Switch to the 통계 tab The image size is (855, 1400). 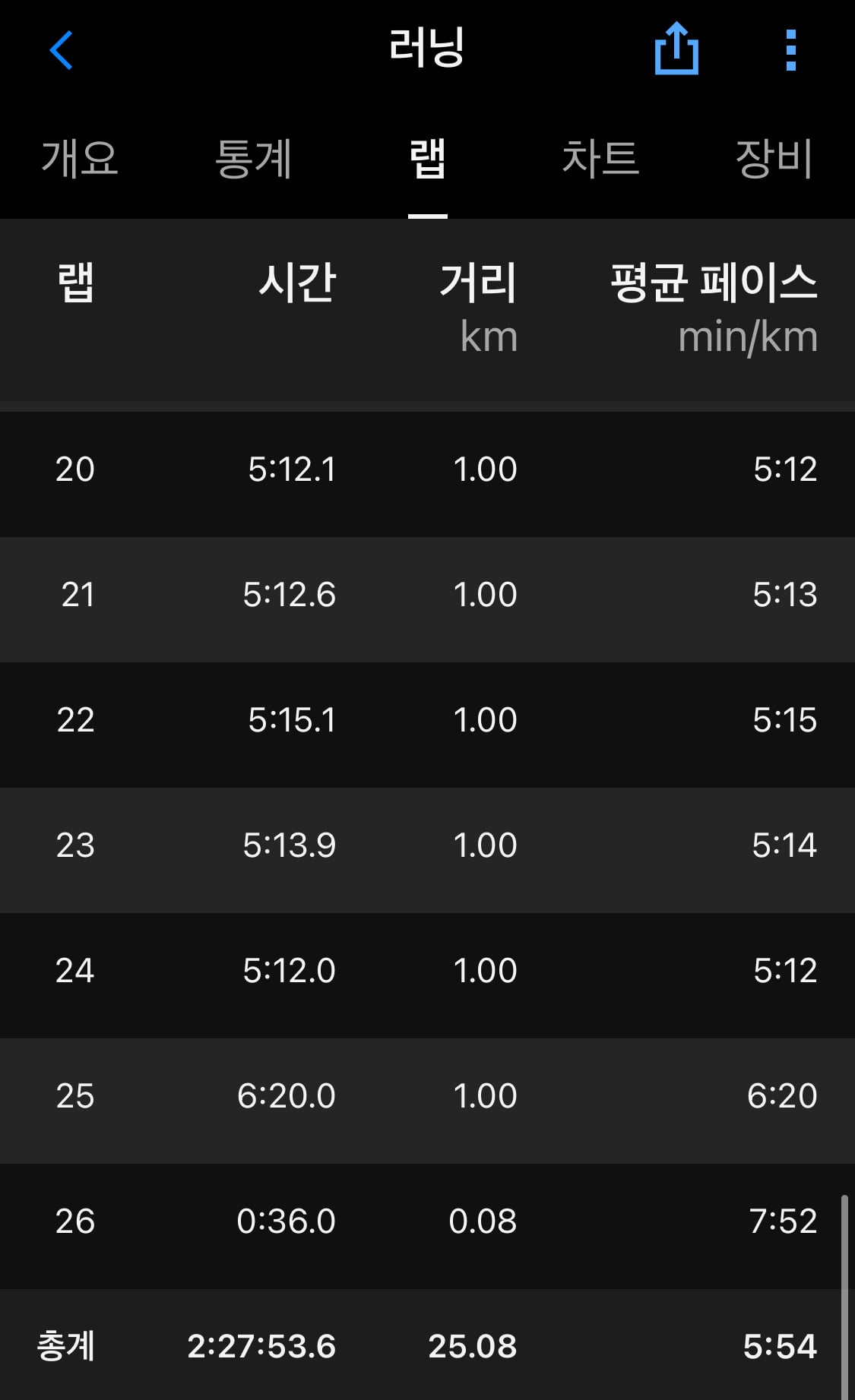point(253,158)
